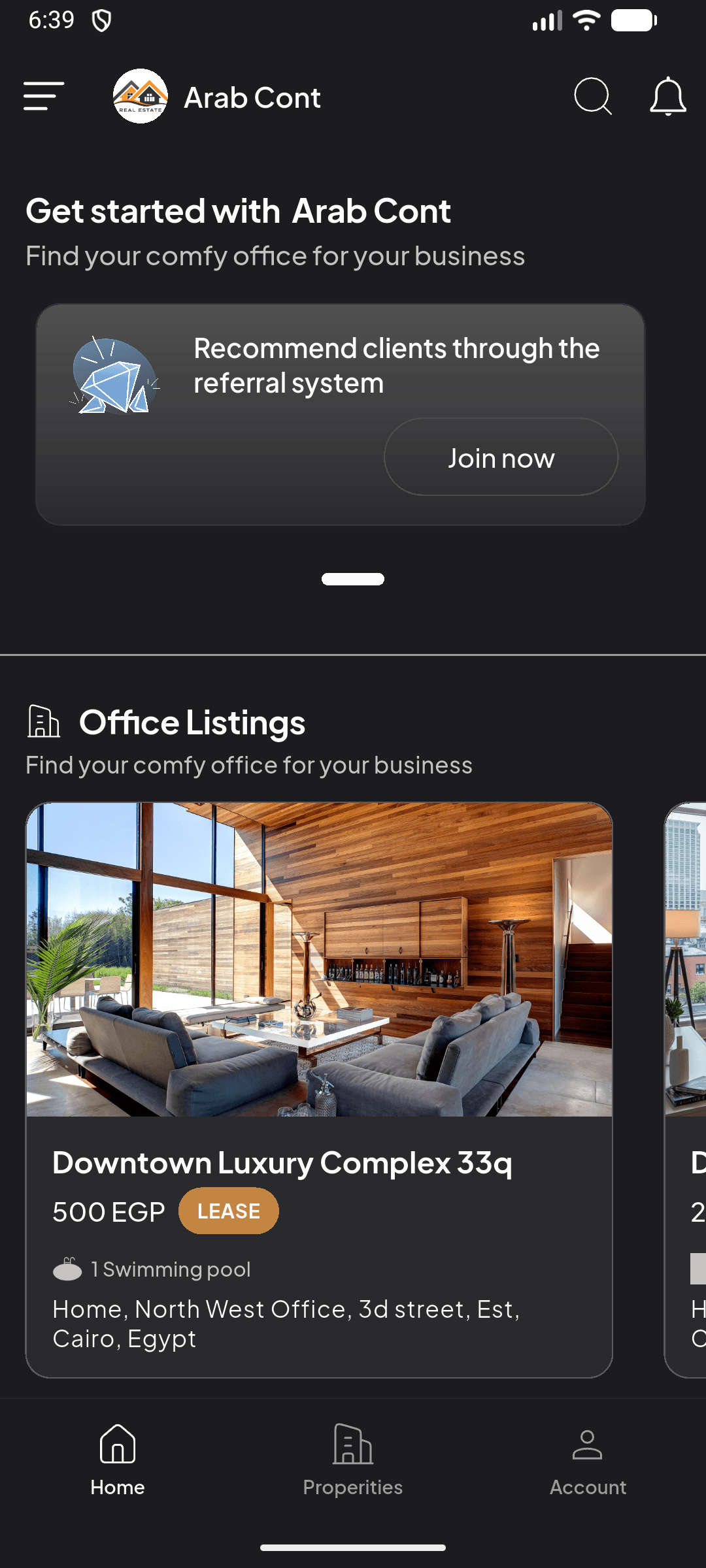This screenshot has width=706, height=1568.
Task: Open the navigation drawer menu
Action: pyautogui.click(x=43, y=97)
